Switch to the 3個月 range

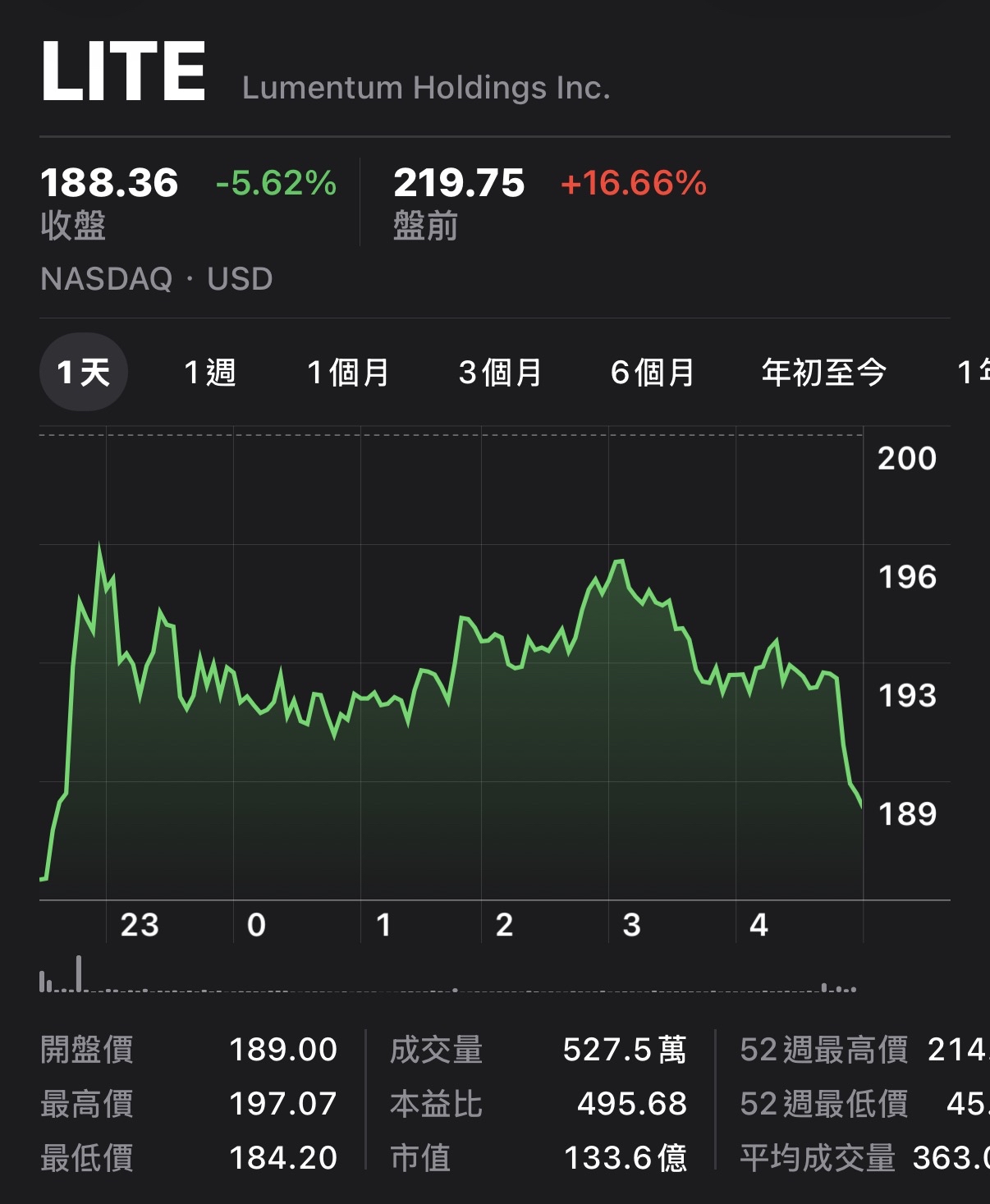[500, 373]
